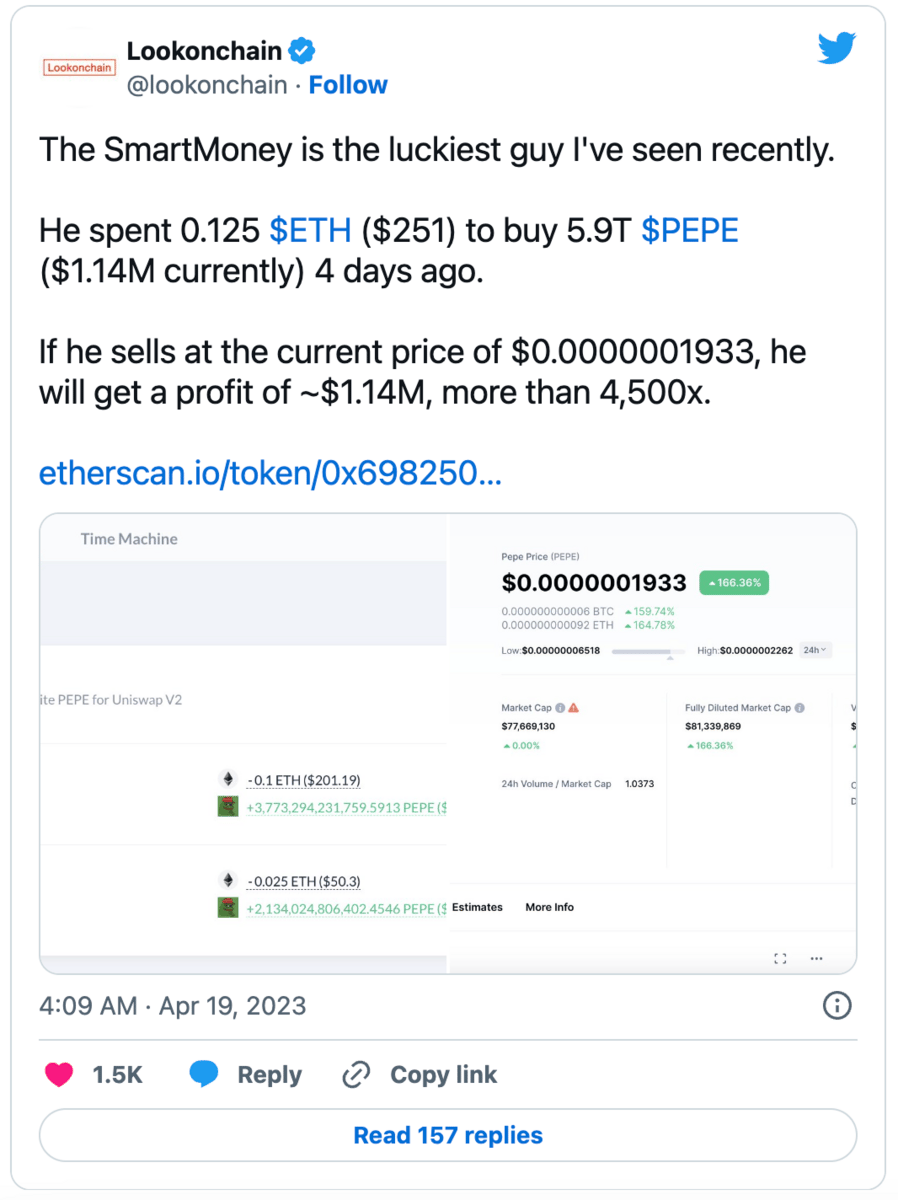Image resolution: width=898 pixels, height=1200 pixels.
Task: Open the etherscan.io token link
Action: [x=270, y=473]
